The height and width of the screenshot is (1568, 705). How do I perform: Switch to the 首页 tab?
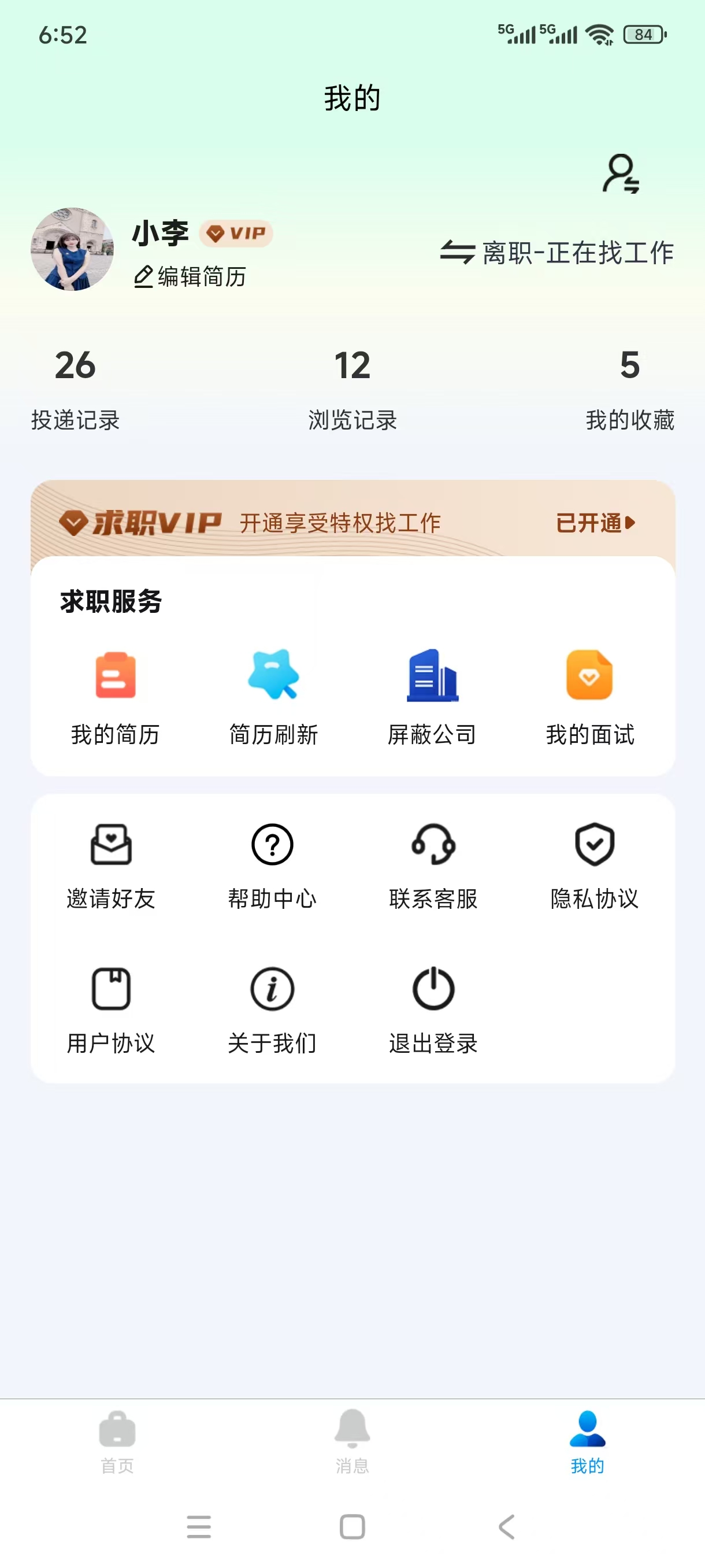pos(117,1441)
